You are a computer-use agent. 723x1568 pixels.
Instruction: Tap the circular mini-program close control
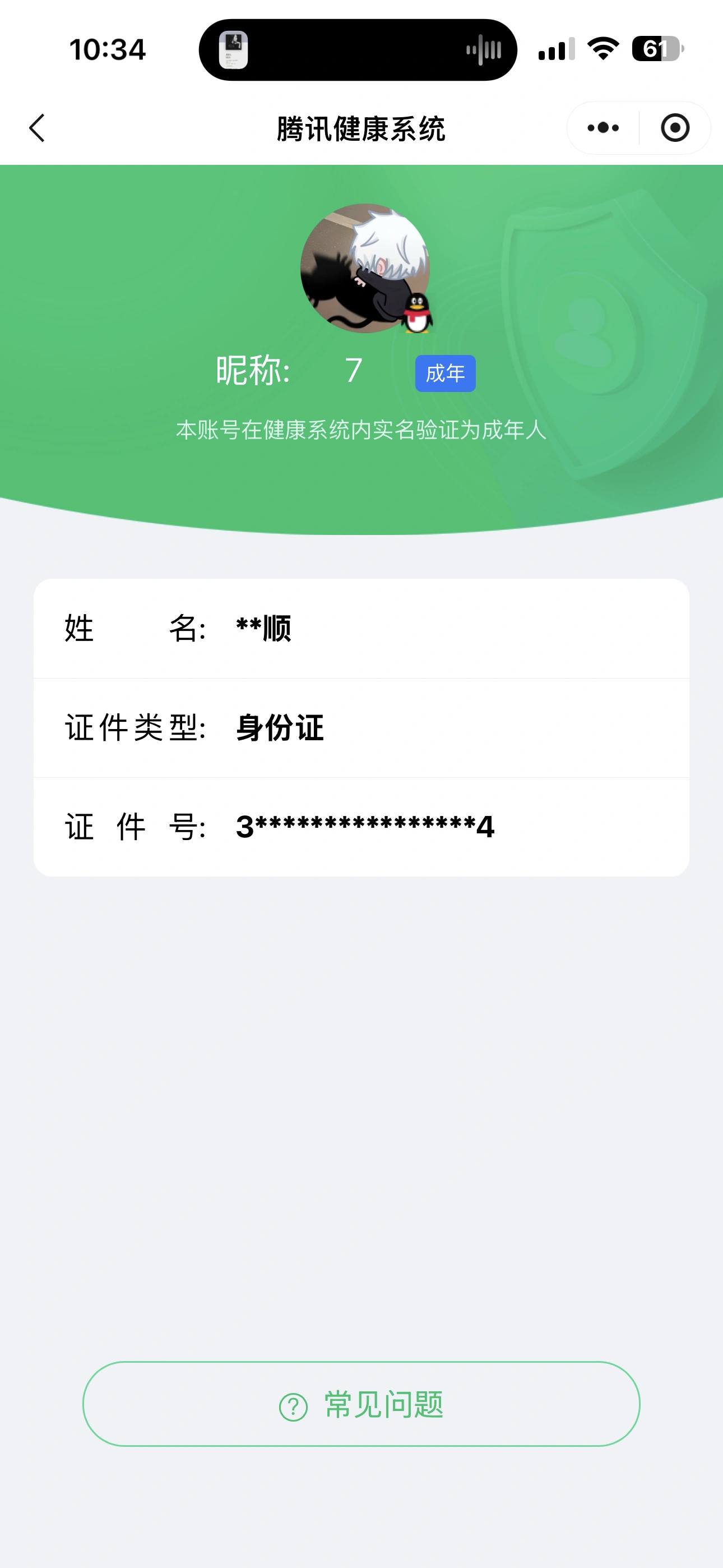point(675,127)
